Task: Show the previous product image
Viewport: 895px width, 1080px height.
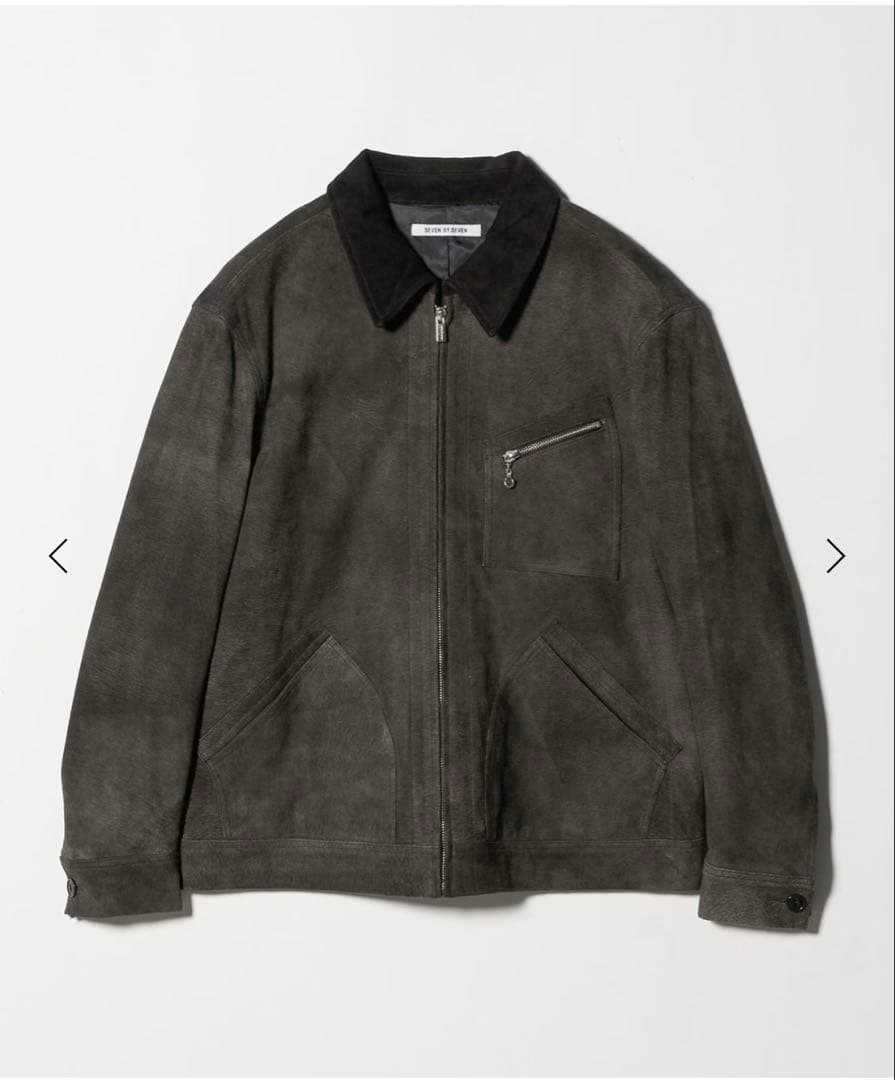Action: (58, 555)
